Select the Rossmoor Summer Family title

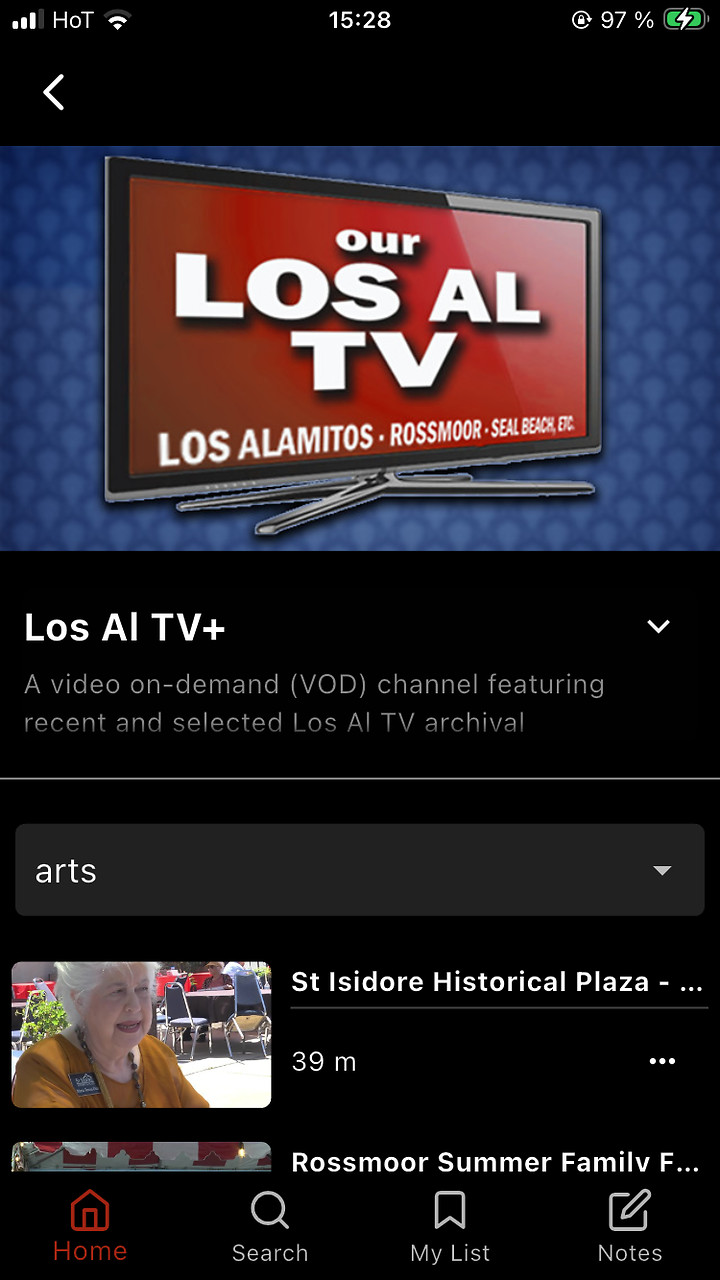[497, 1163]
